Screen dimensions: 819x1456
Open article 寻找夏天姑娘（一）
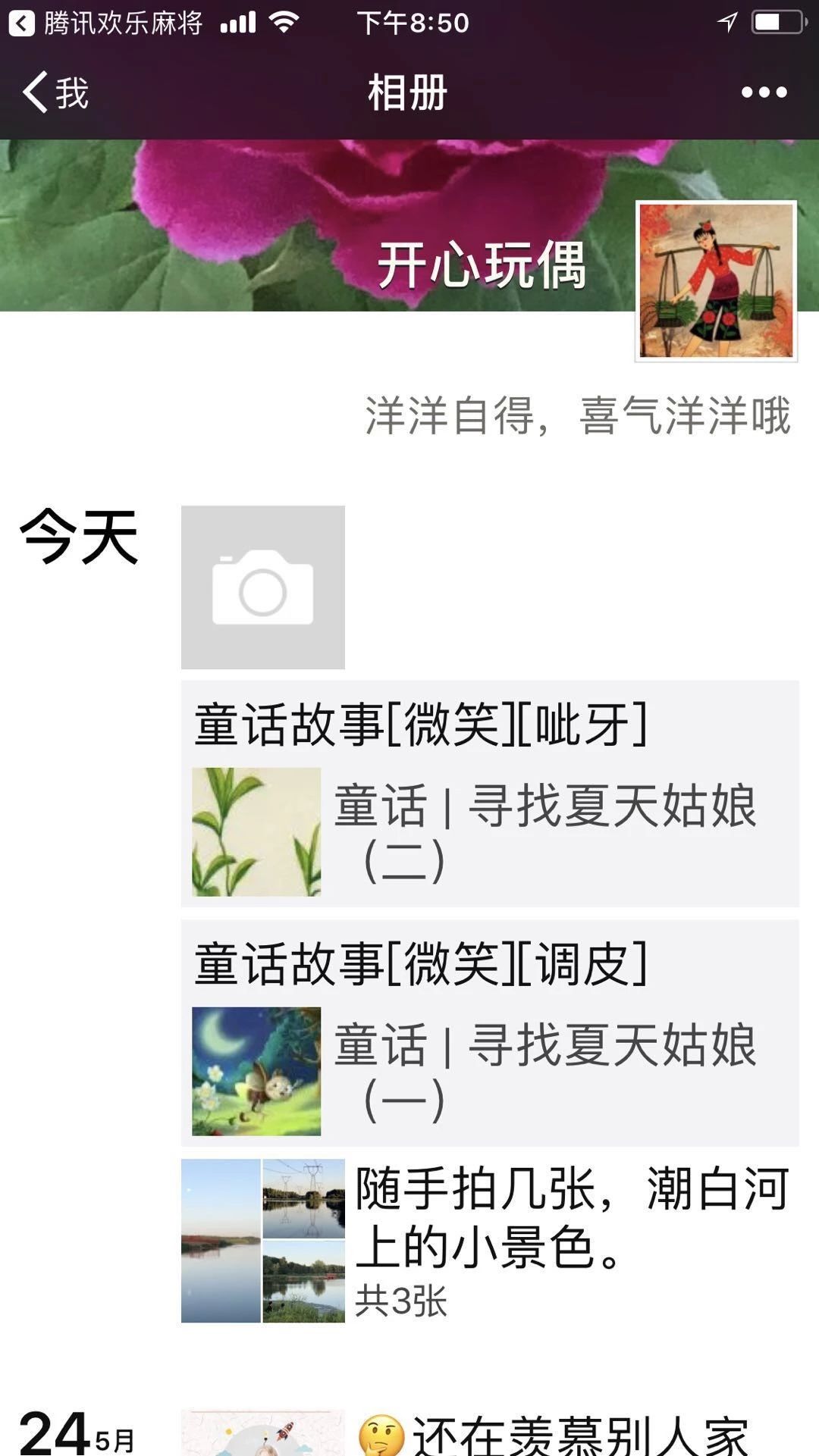coord(490,1071)
